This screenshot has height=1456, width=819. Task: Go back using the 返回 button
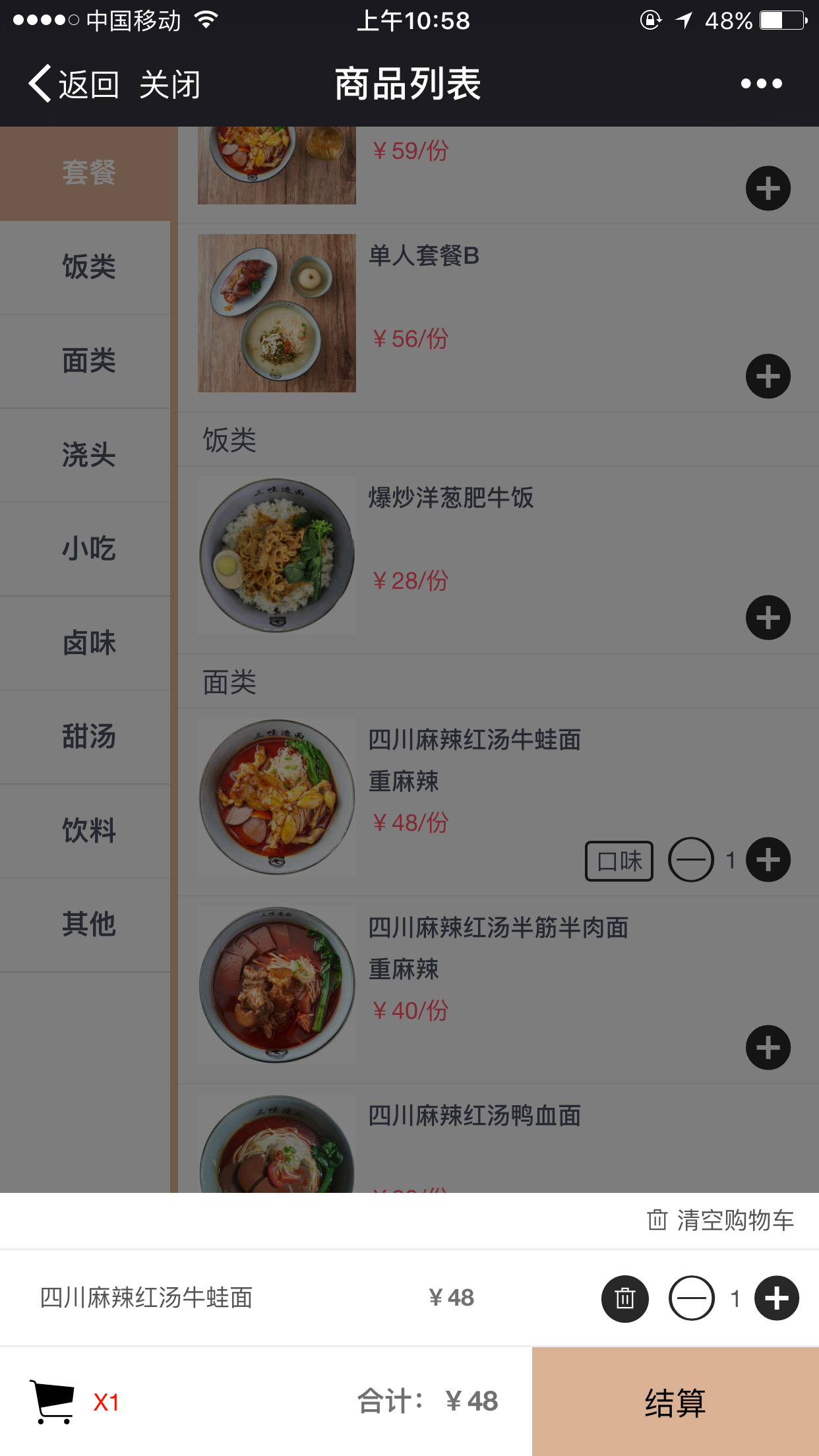73,84
